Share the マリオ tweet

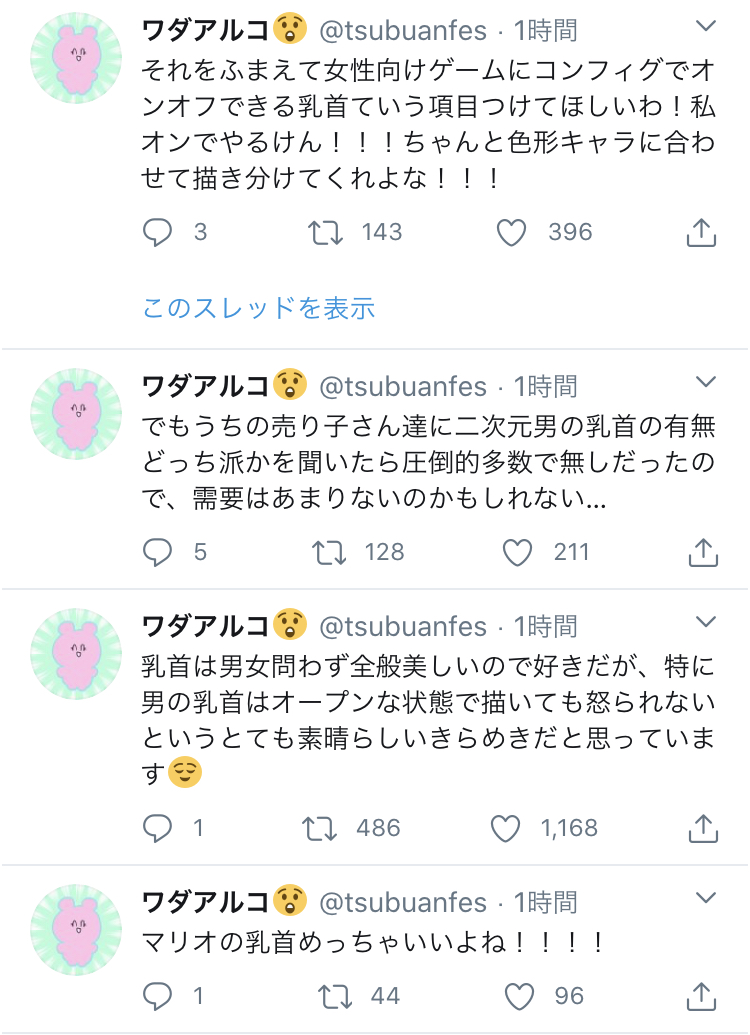[x=702, y=996]
